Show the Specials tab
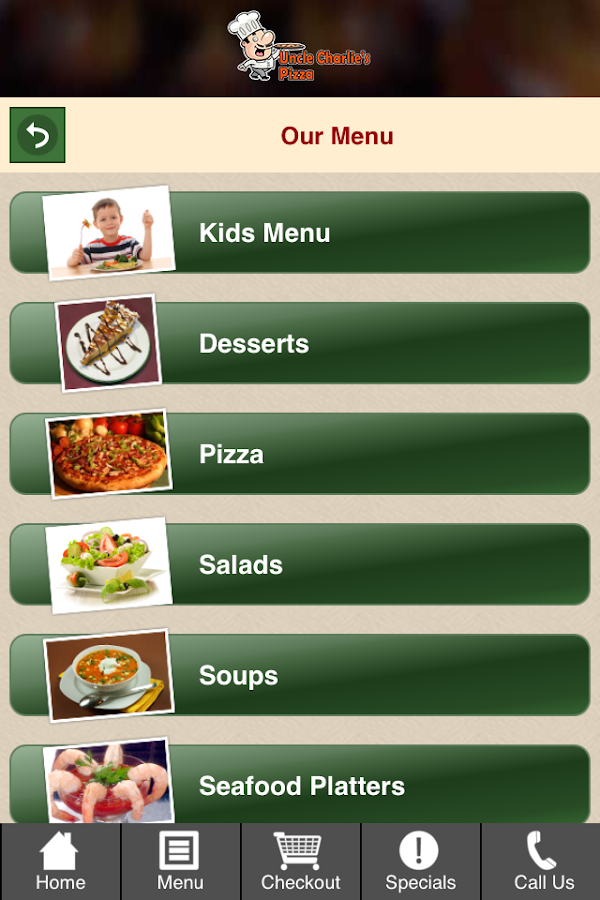 coord(420,861)
